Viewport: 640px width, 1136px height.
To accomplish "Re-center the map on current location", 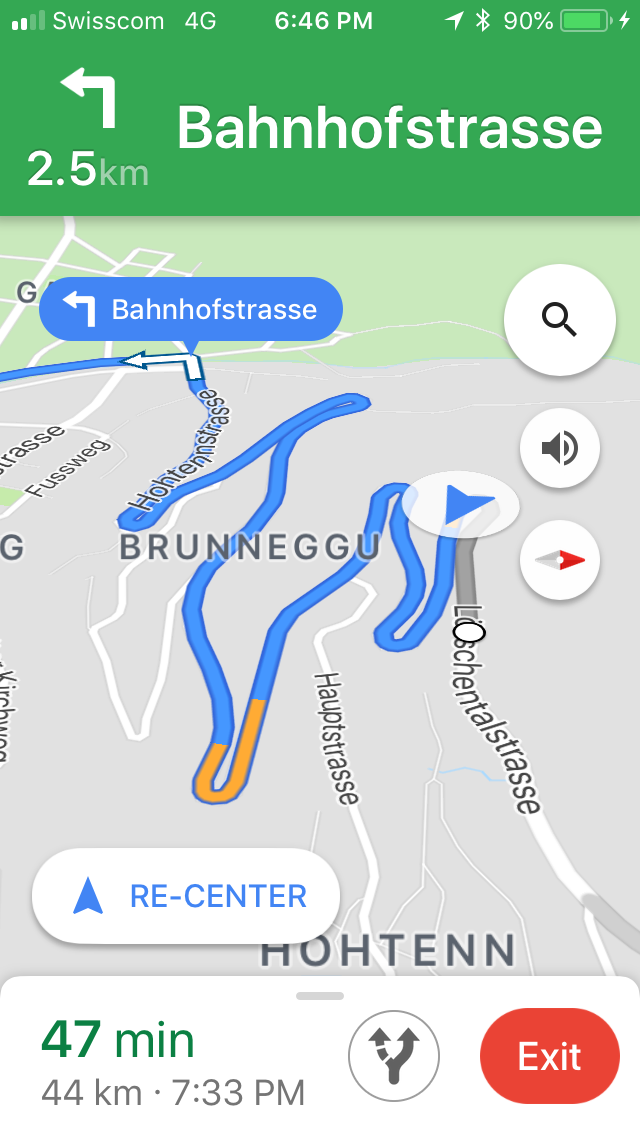I will (x=186, y=896).
